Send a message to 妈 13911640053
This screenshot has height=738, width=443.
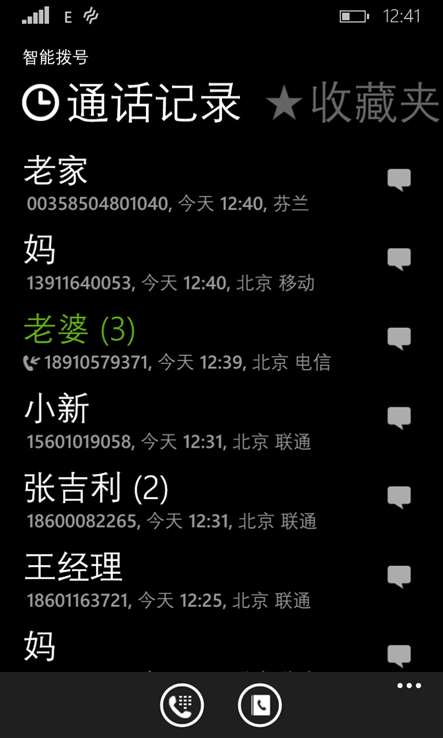(x=399, y=259)
